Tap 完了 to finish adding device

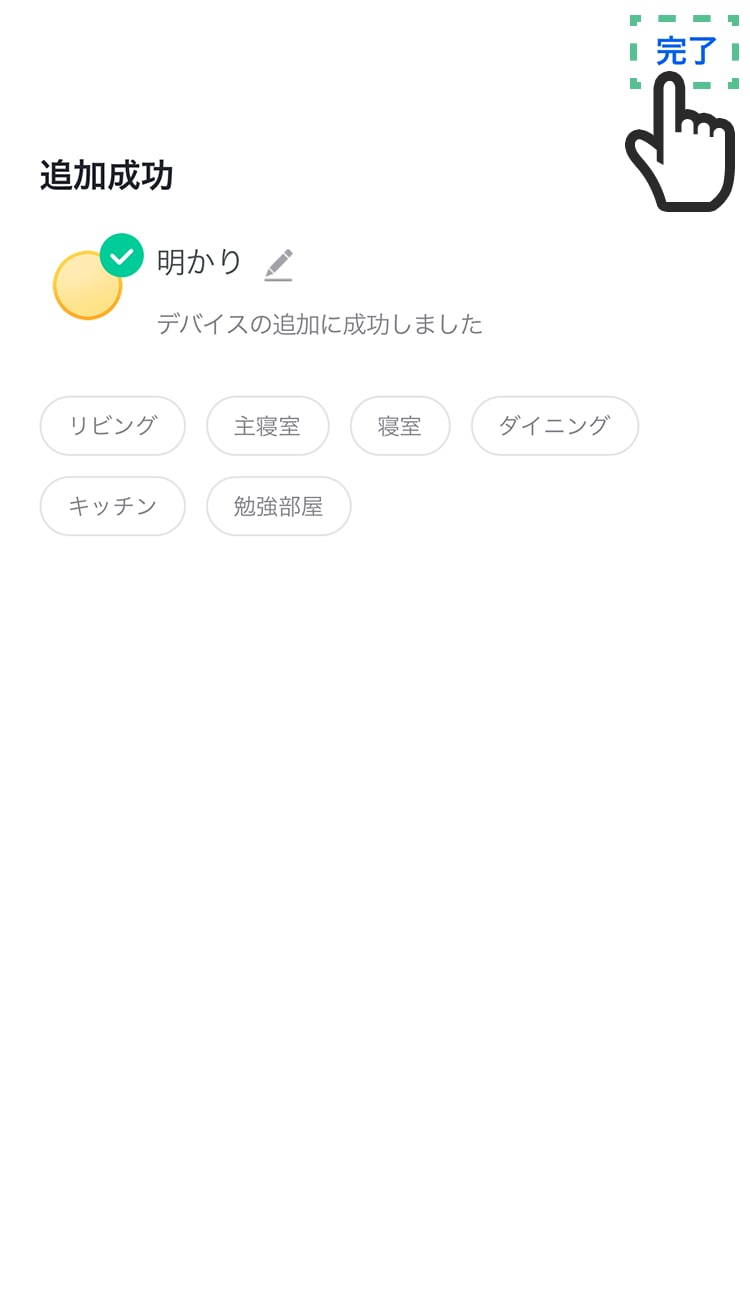[x=686, y=51]
